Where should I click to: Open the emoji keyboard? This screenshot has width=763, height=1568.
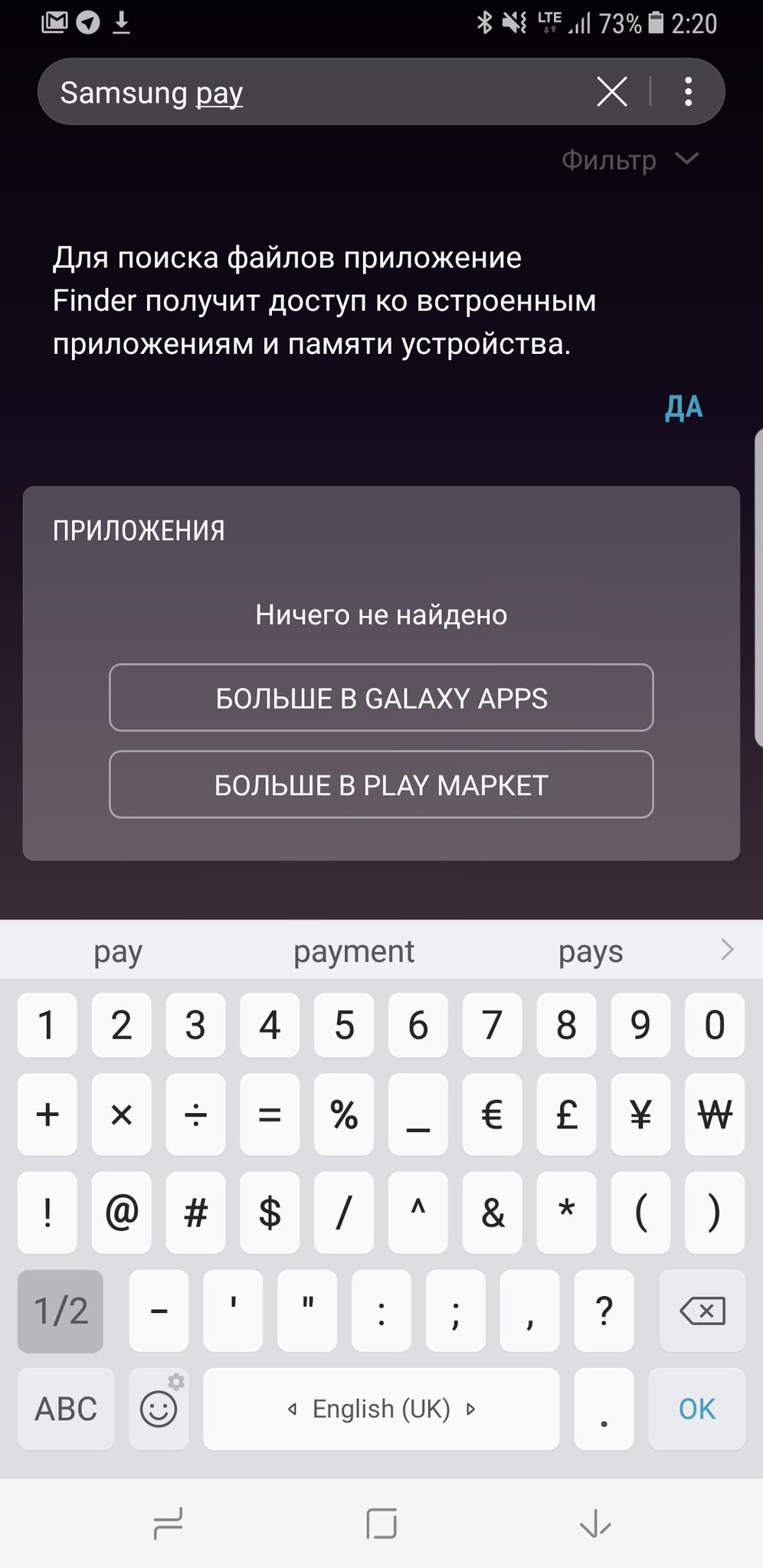click(159, 1409)
